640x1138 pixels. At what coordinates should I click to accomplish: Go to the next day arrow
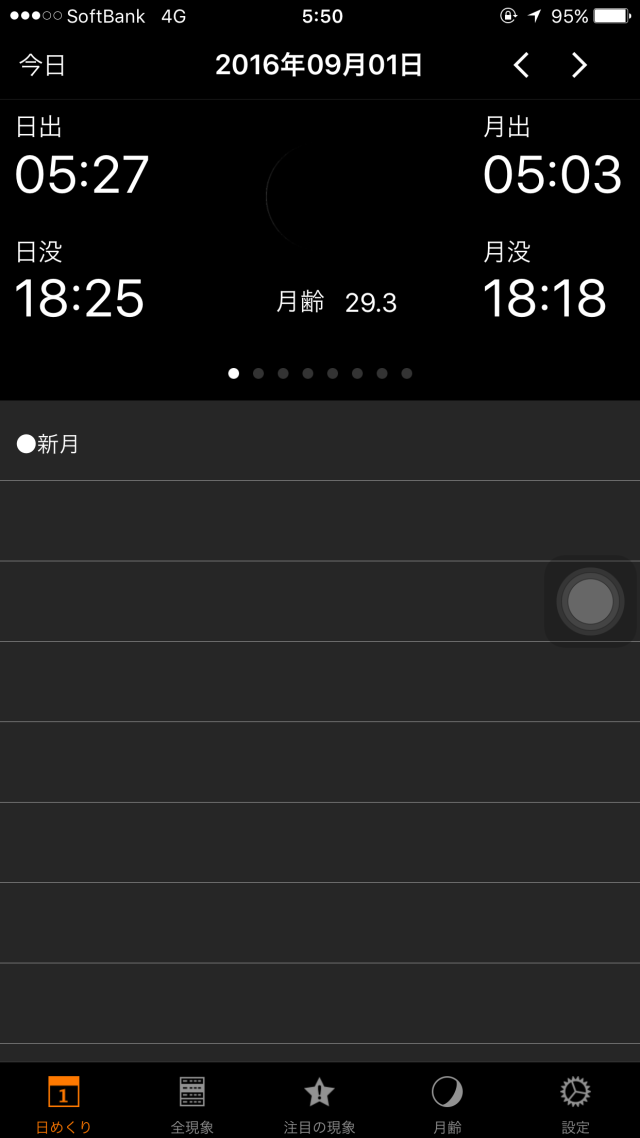tap(579, 66)
